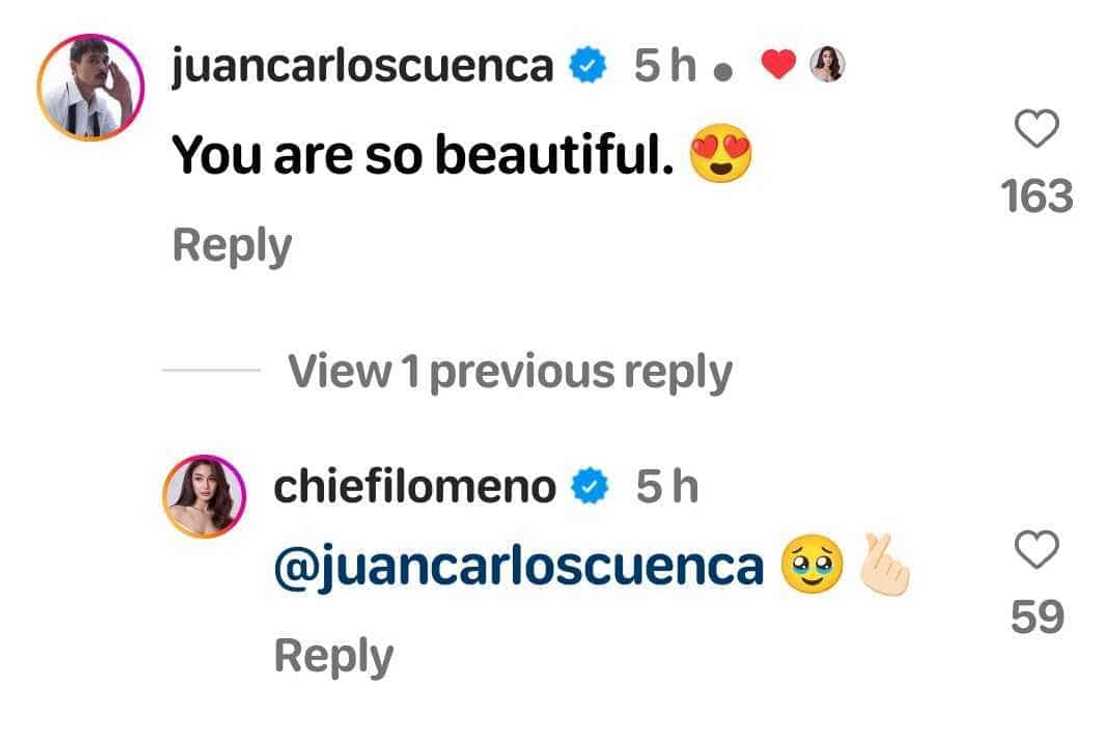Open the chiefilomeno username link
The width and height of the screenshot is (1120, 750).
pyautogui.click(x=415, y=487)
